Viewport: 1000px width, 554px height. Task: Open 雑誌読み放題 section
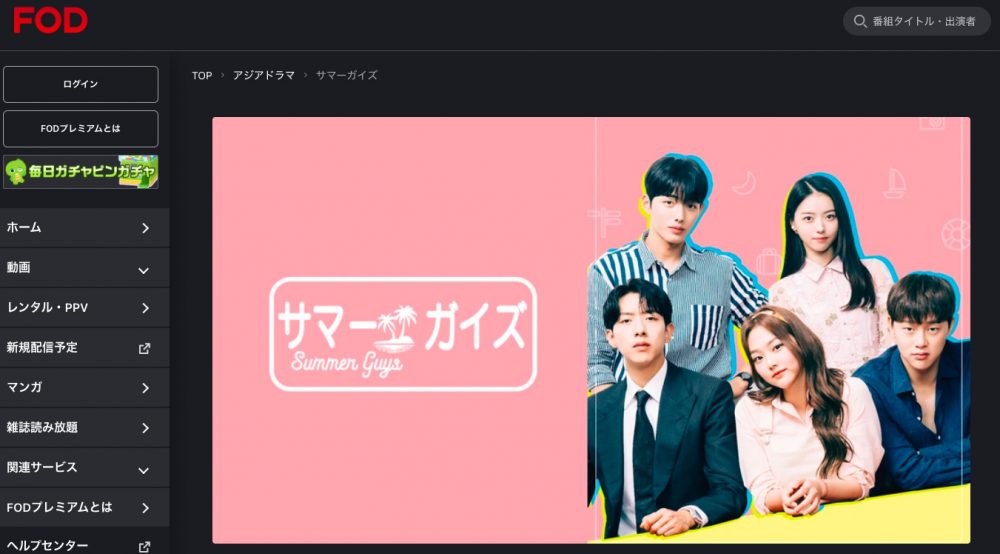coord(80,428)
